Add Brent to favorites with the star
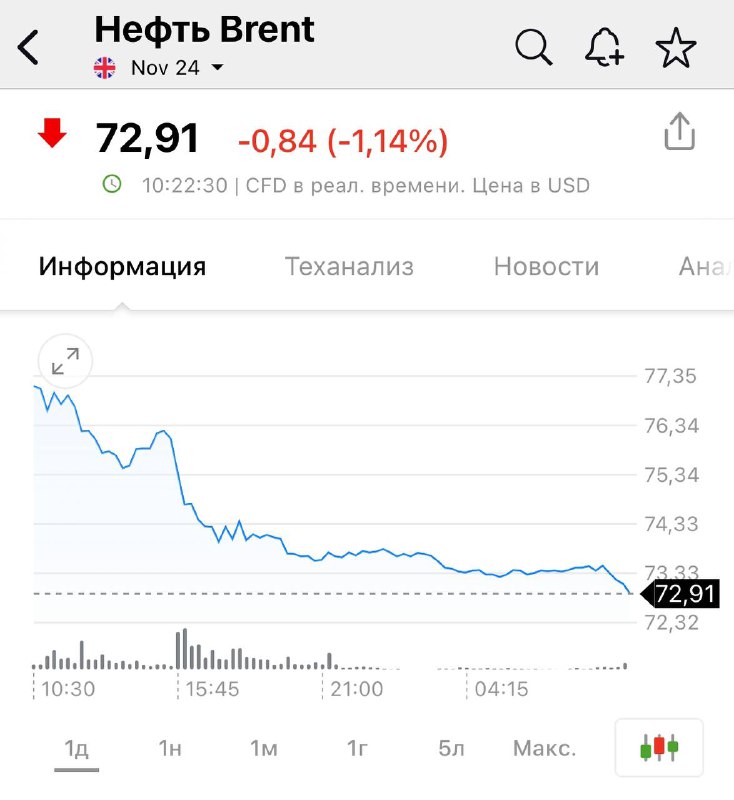 (675, 47)
